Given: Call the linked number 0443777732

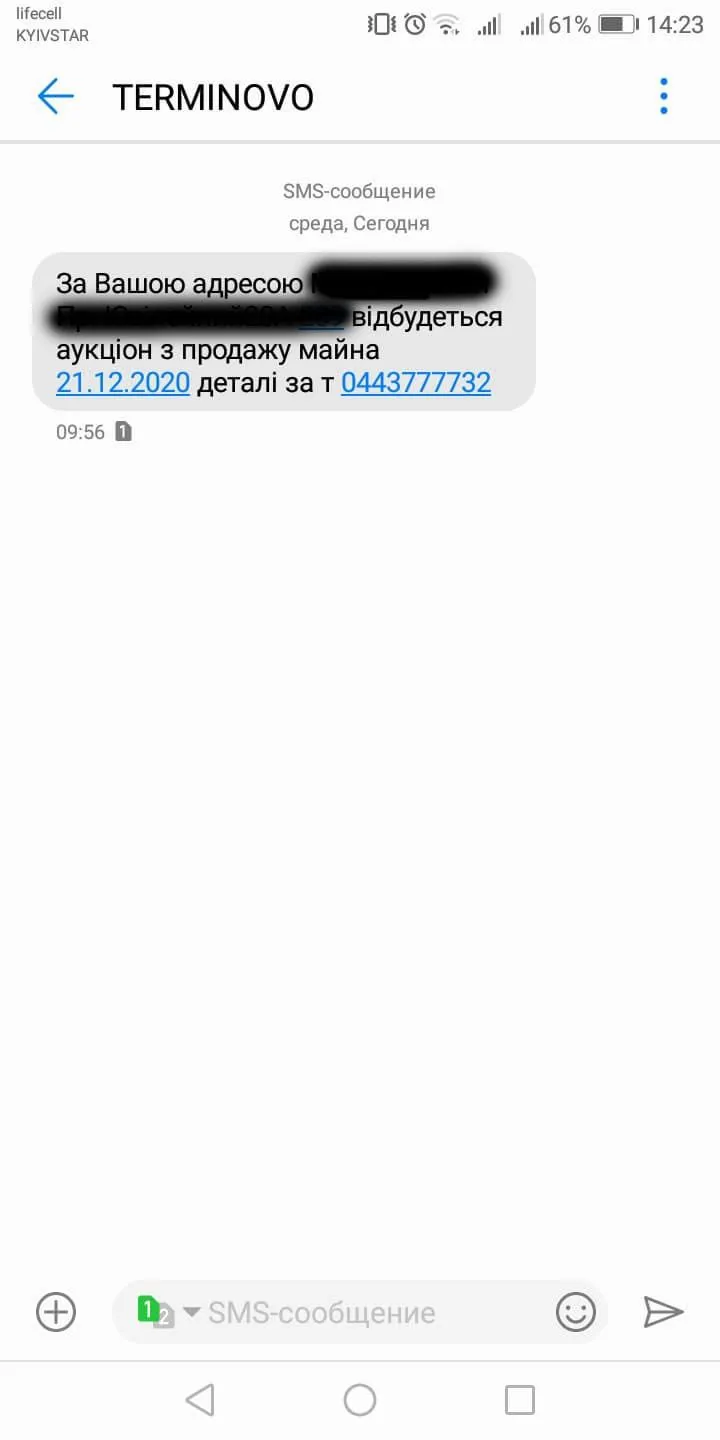Looking at the screenshot, I should 416,383.
